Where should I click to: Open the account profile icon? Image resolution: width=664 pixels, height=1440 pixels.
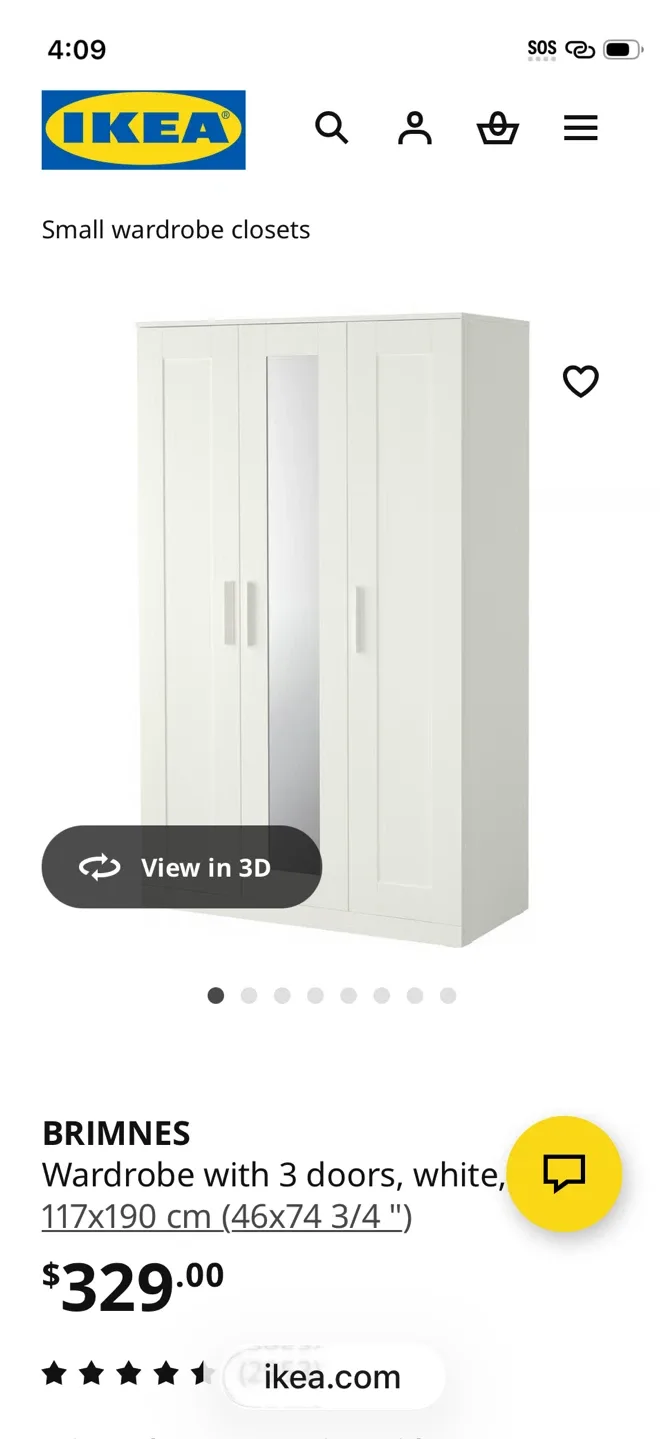point(414,128)
